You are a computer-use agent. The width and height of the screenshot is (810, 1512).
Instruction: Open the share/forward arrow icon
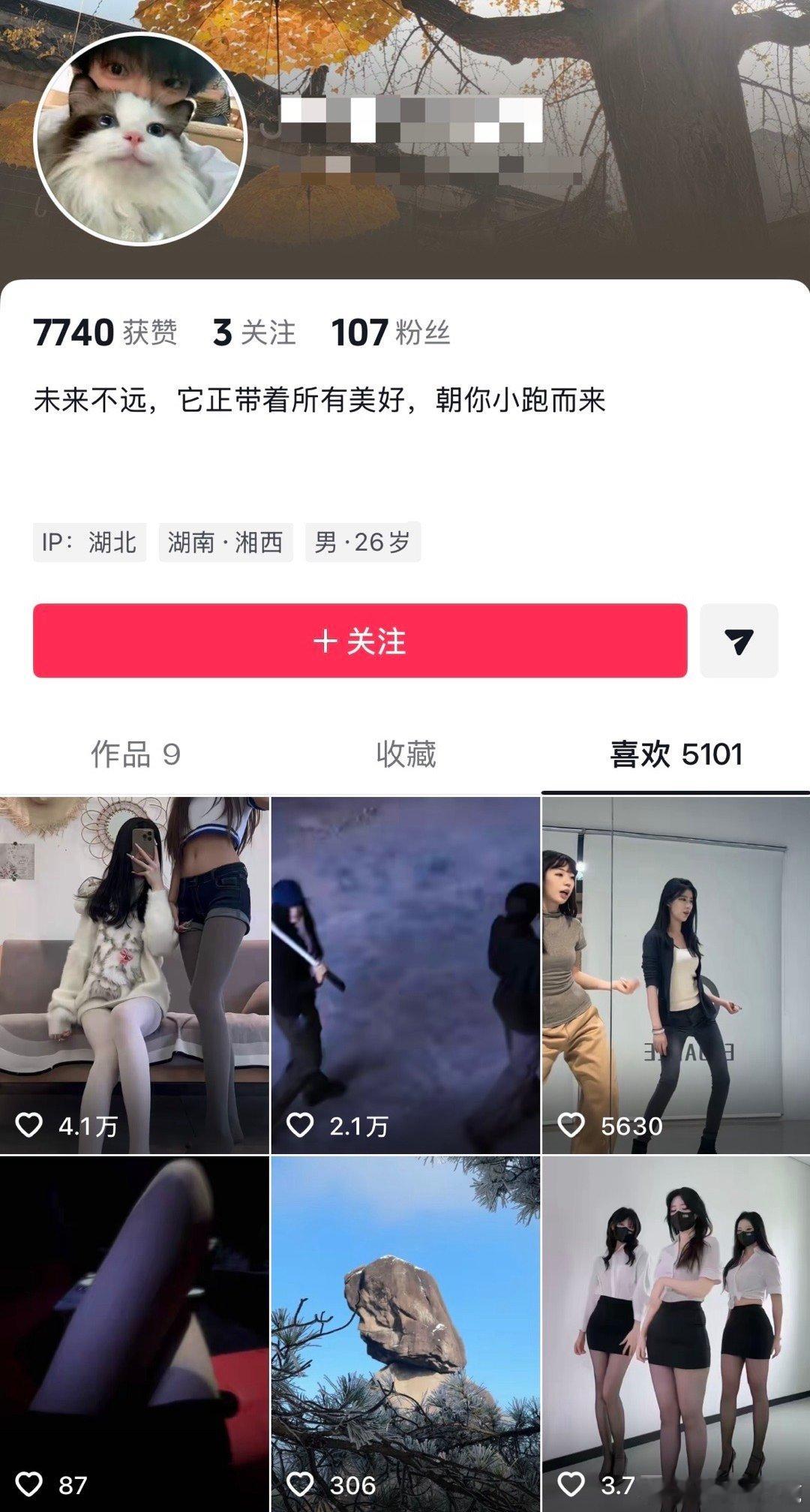[739, 642]
